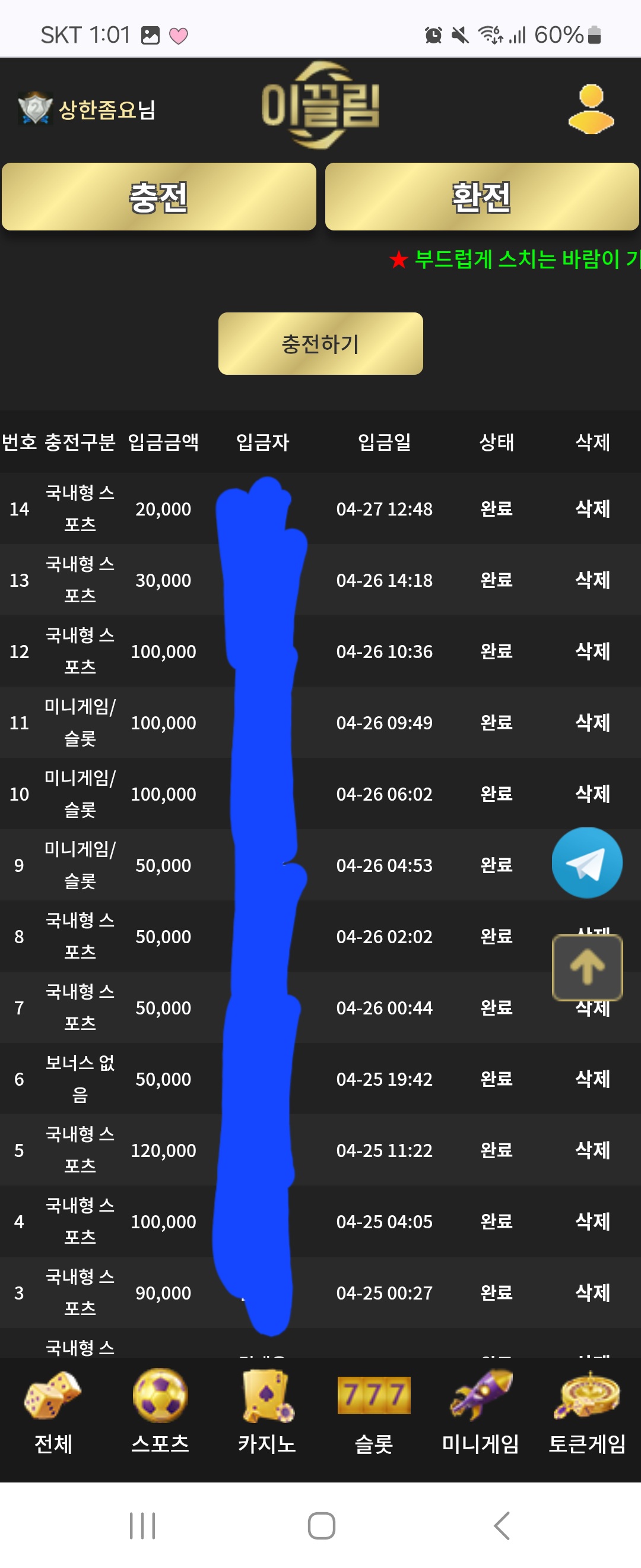Delete the 04-25 19:42 deposit entry
This screenshot has height=1568, width=641.
(592, 1079)
